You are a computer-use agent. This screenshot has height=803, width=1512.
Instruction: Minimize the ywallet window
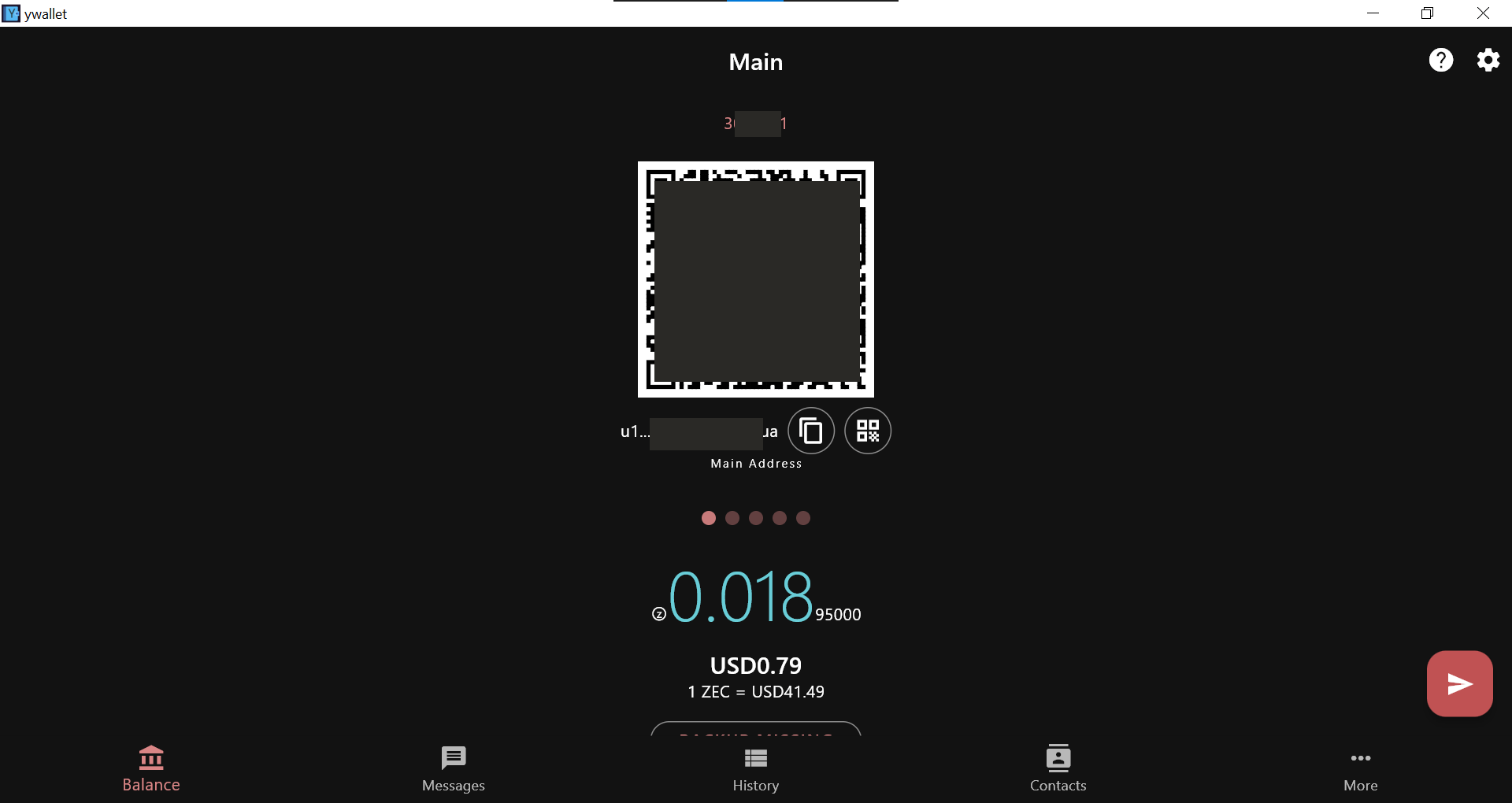click(x=1373, y=13)
